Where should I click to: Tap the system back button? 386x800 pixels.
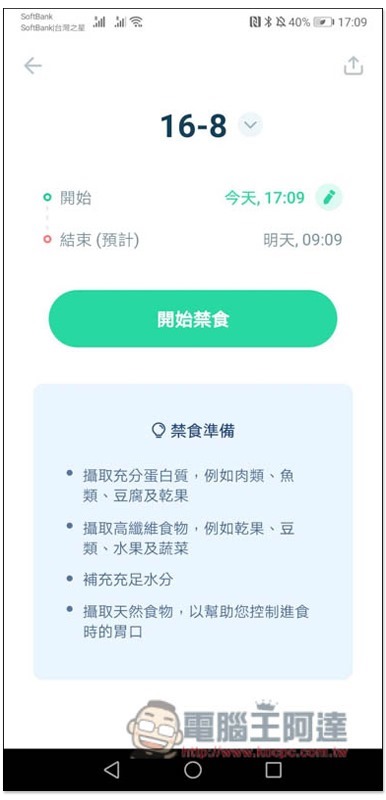[x=112, y=770]
